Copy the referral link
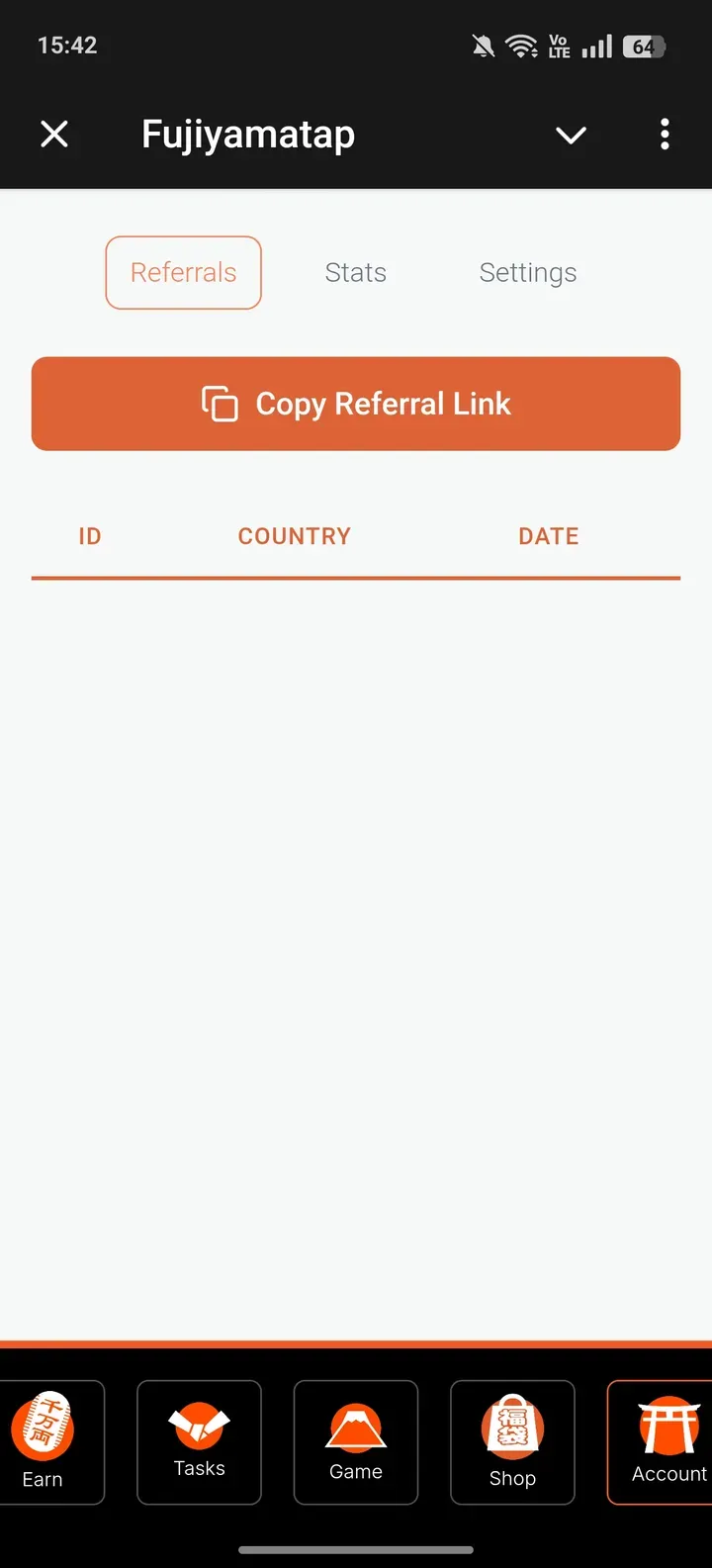 tap(356, 404)
